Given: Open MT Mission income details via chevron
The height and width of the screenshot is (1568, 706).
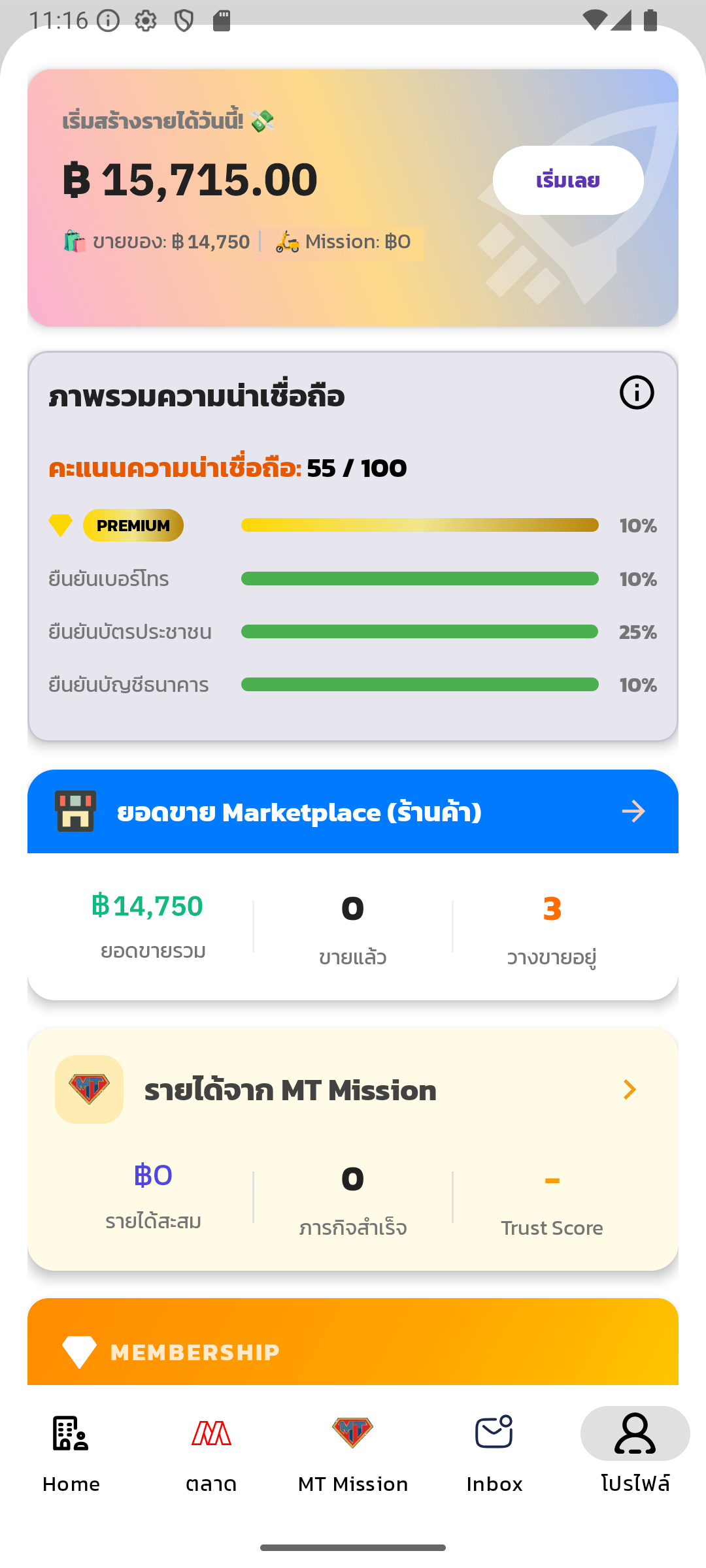Looking at the screenshot, I should click(x=628, y=1089).
